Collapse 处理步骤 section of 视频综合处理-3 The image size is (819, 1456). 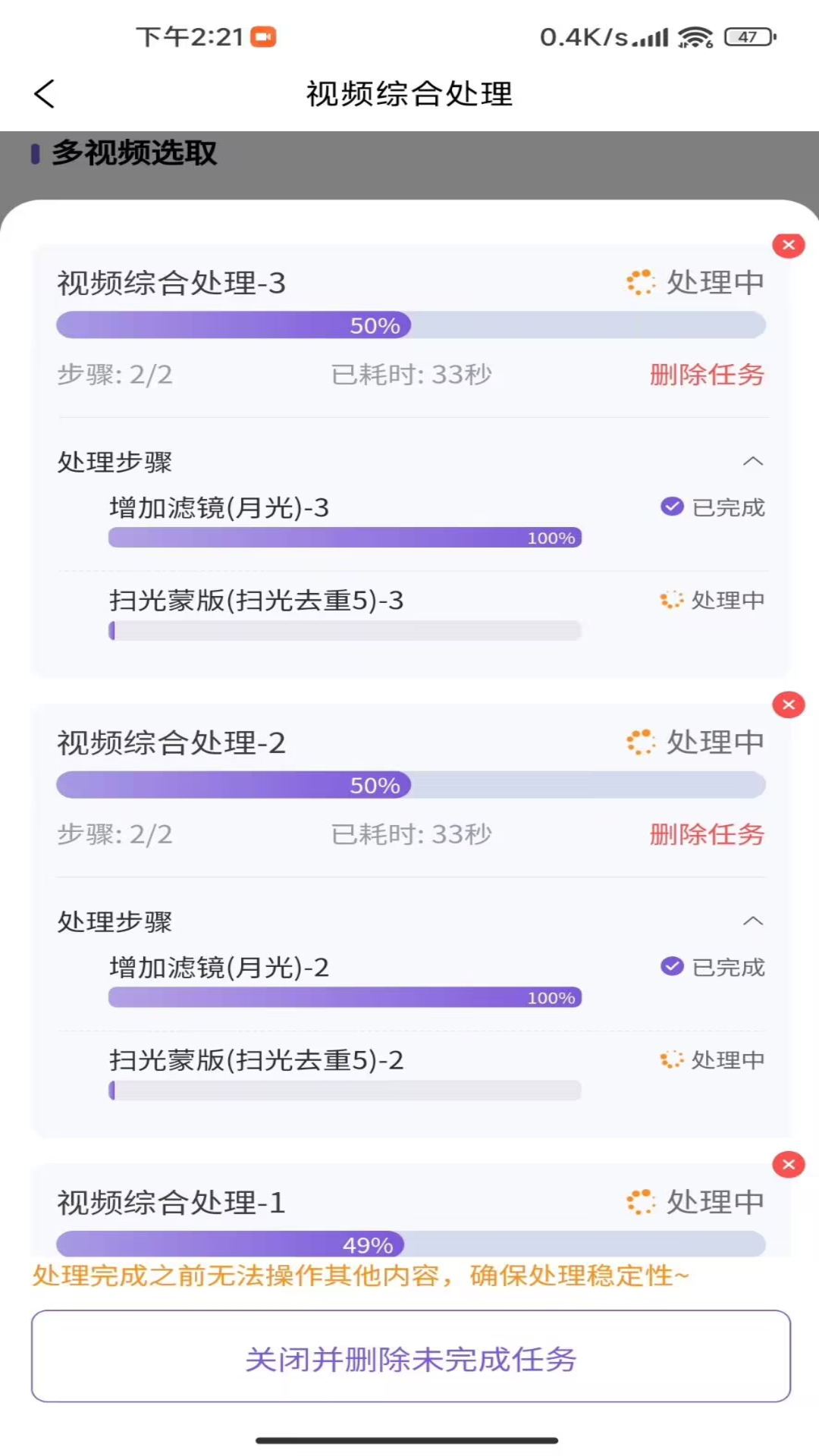click(x=753, y=461)
